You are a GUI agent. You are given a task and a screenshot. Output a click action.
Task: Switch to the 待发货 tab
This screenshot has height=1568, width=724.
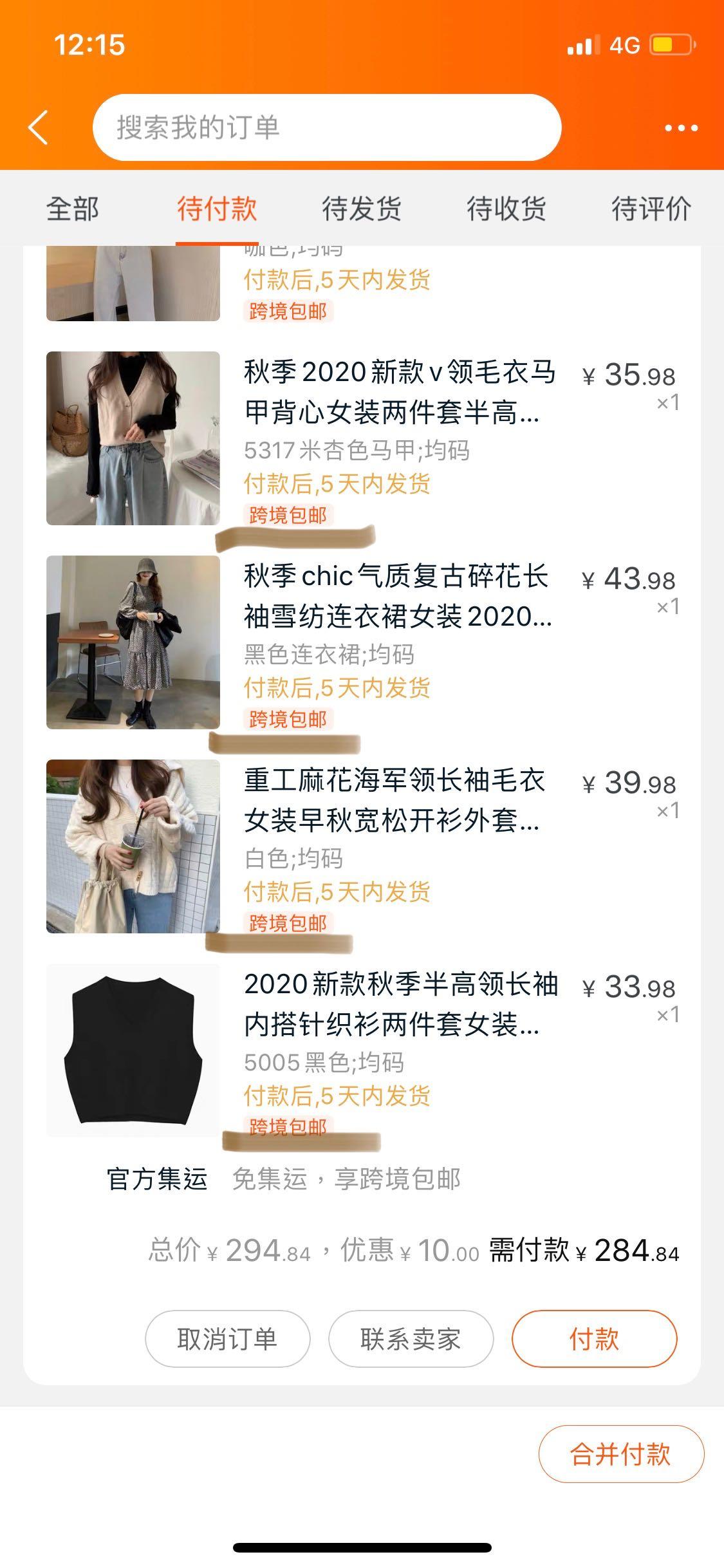tap(362, 209)
